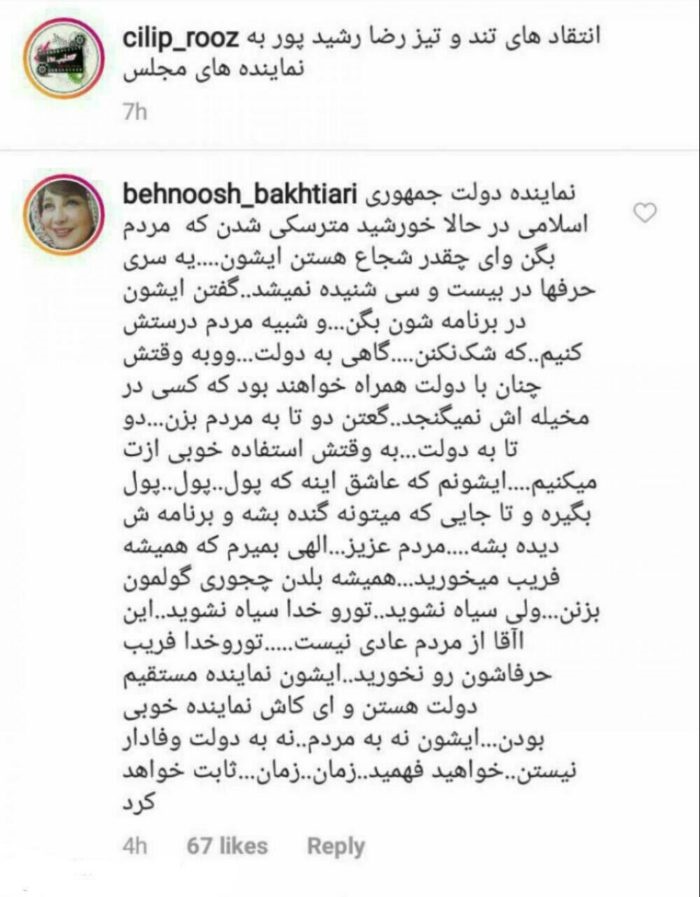
Task: Like behnoosh_bakhtiari's comment with the heart
Action: (648, 213)
